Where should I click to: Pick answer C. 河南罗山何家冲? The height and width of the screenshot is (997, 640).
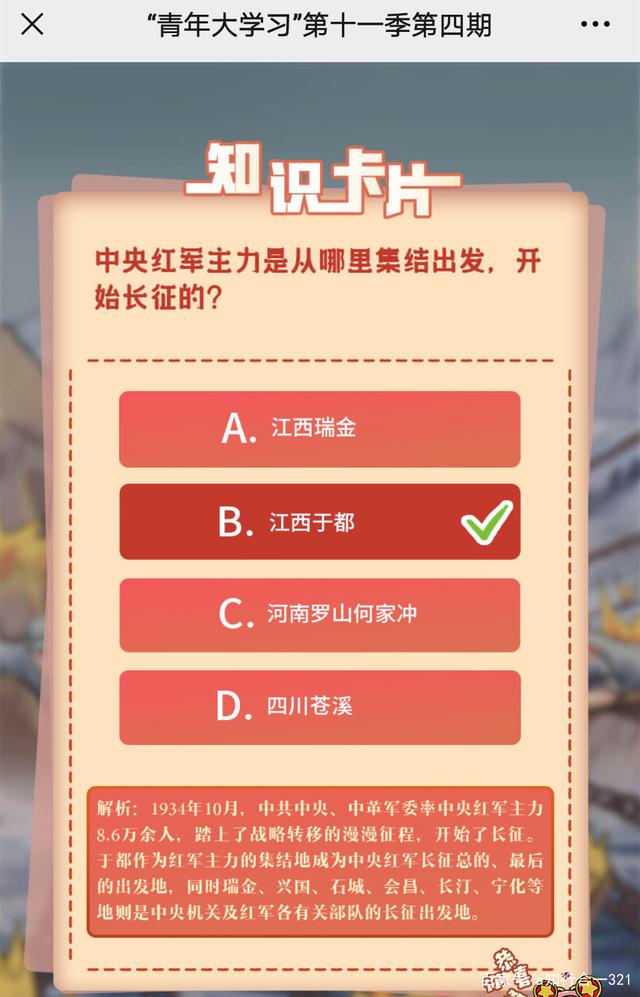coord(319,614)
